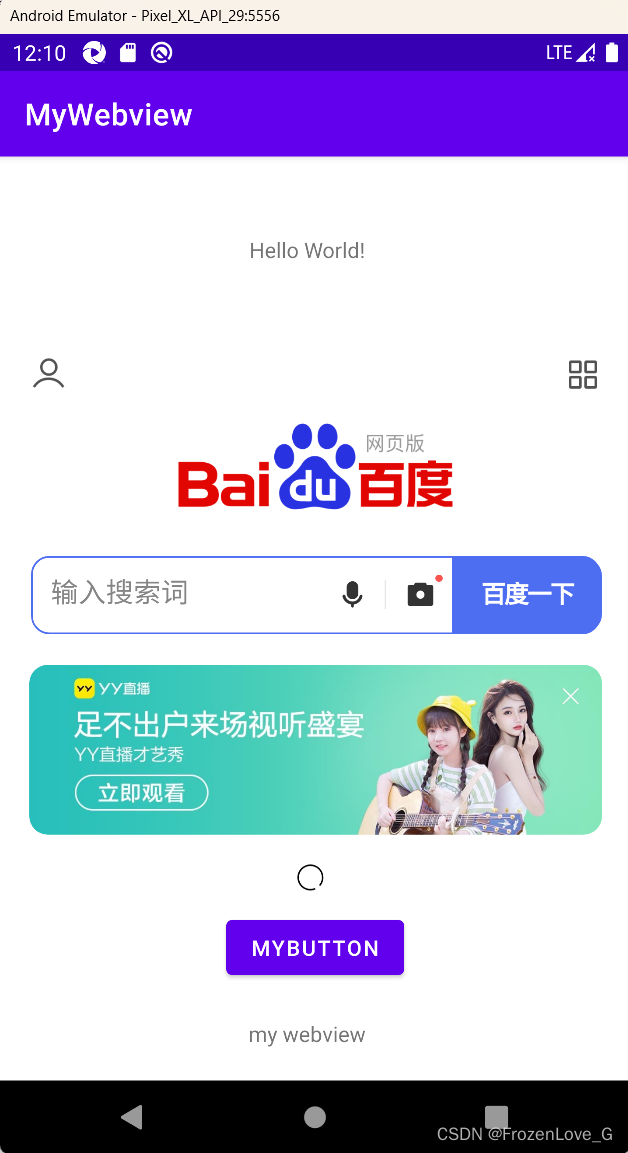Tap the MYBUTTON button
The width and height of the screenshot is (628, 1153).
(315, 948)
